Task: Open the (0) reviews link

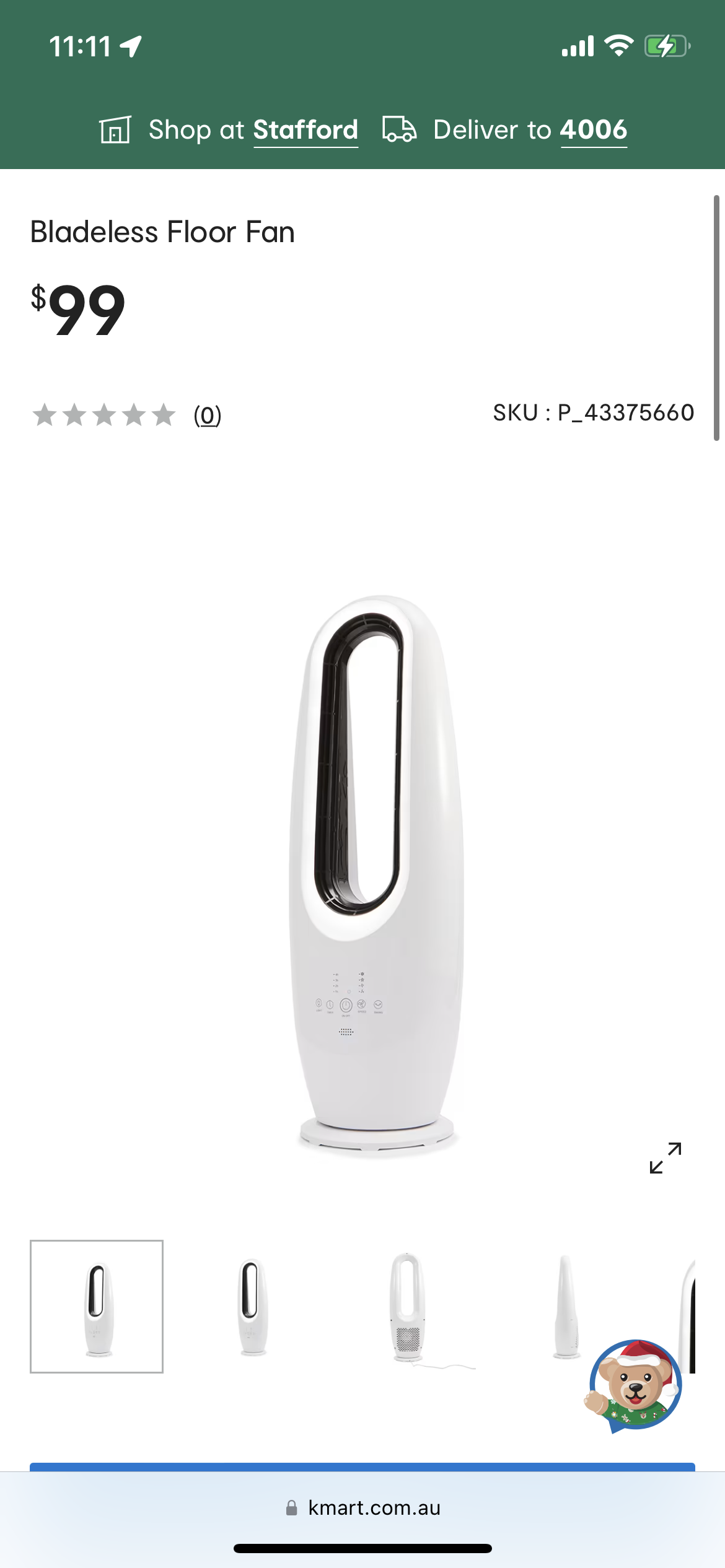Action: click(x=207, y=415)
